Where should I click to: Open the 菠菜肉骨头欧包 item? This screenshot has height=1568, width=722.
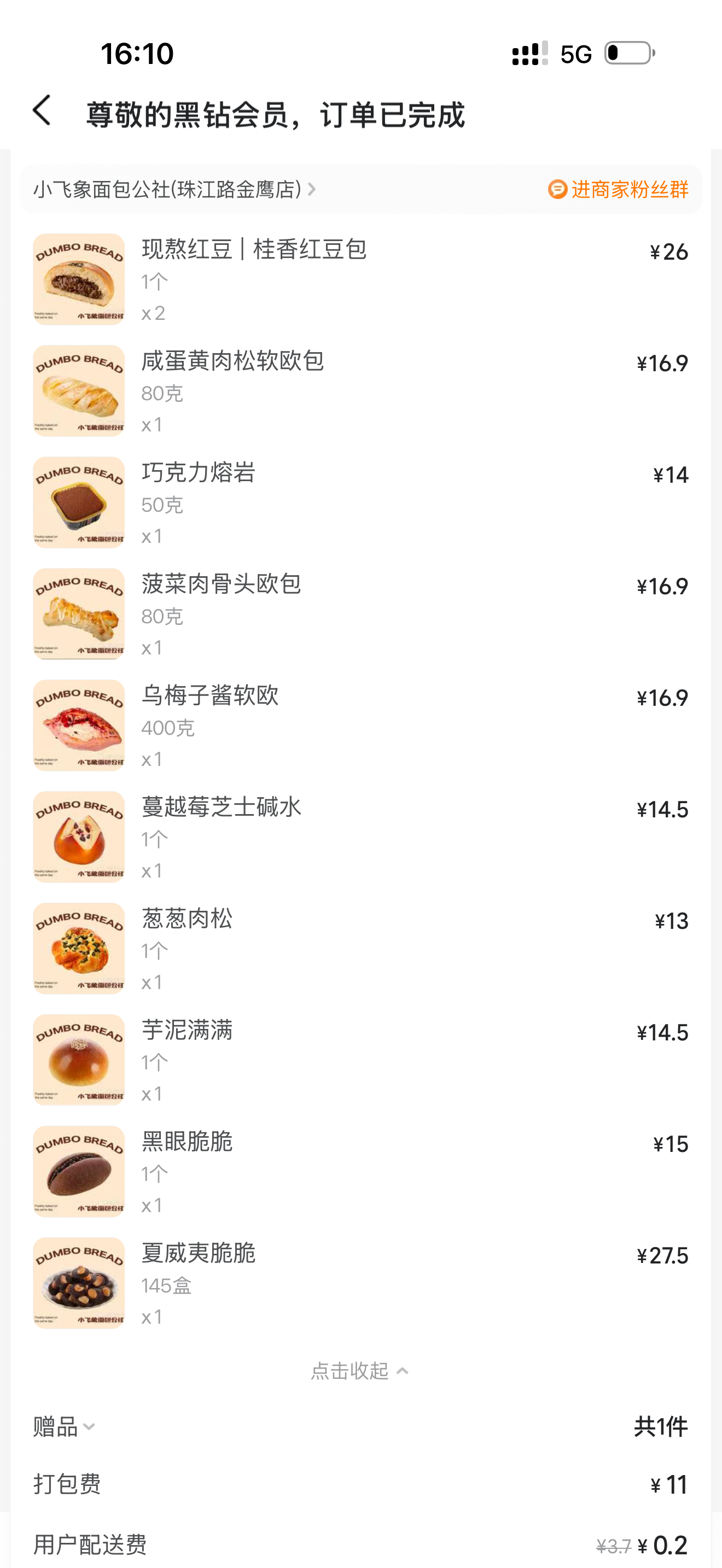[x=221, y=584]
